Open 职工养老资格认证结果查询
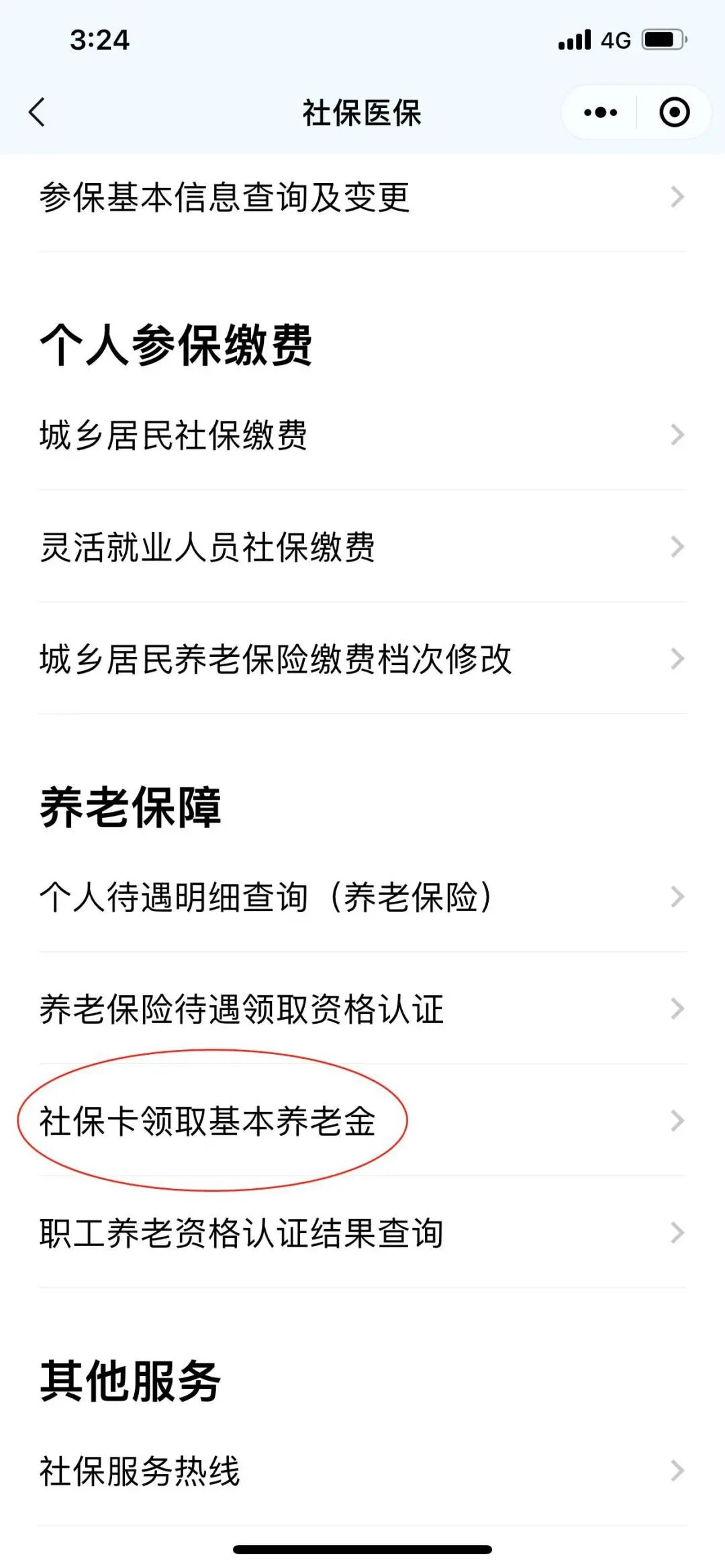Image resolution: width=725 pixels, height=1568 pixels. (362, 1233)
